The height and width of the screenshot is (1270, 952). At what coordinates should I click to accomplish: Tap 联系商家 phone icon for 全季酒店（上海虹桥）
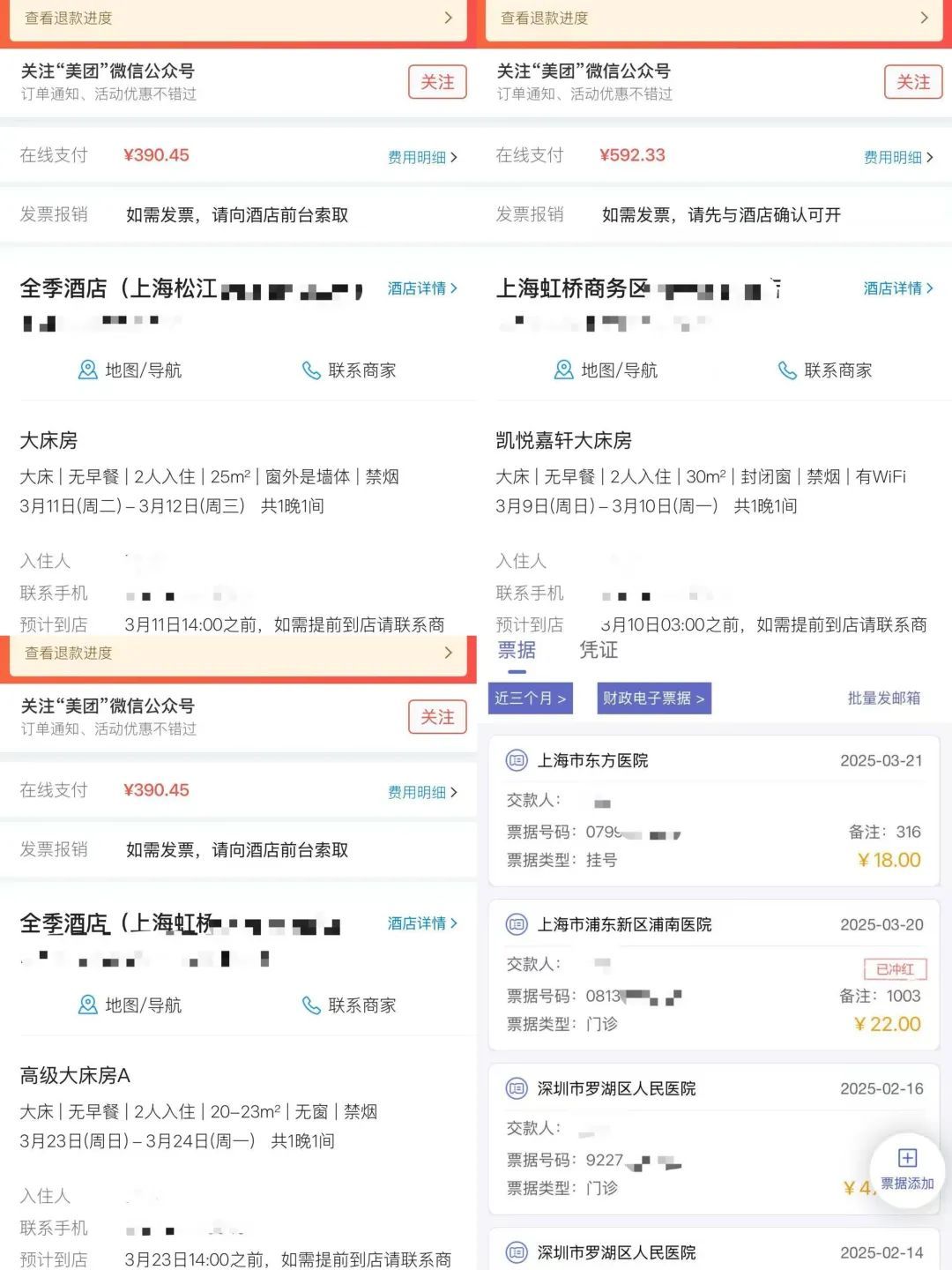tap(309, 1005)
